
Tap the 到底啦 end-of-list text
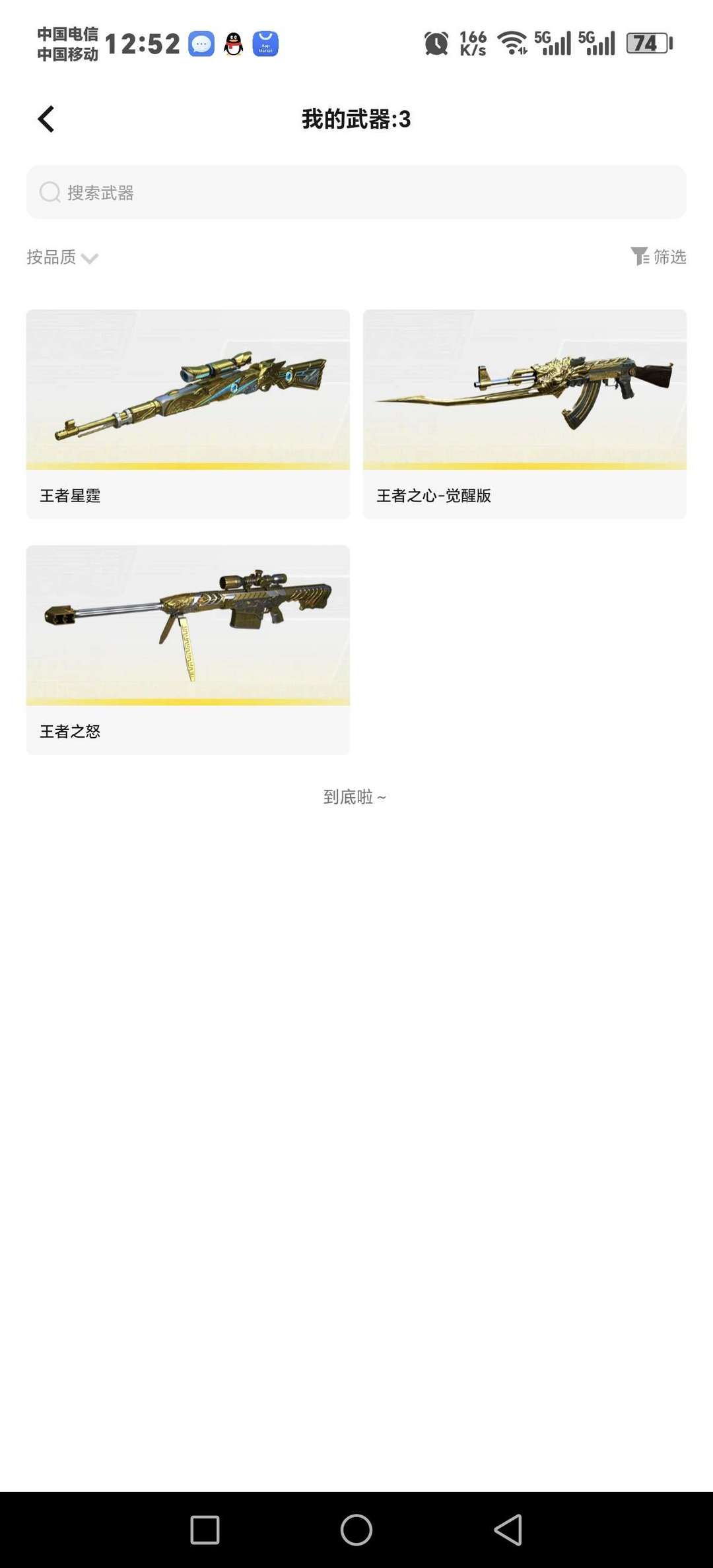coord(356,796)
